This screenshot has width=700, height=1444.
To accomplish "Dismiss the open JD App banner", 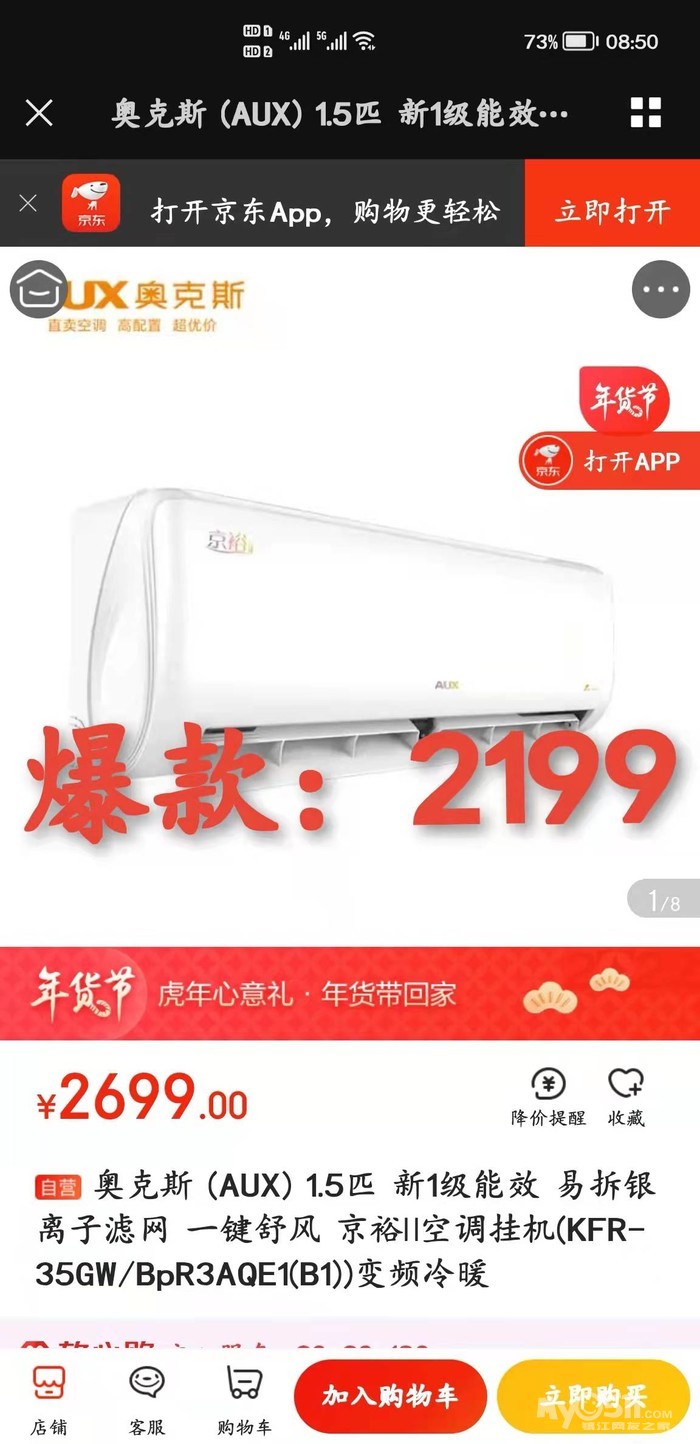I will [x=28, y=204].
